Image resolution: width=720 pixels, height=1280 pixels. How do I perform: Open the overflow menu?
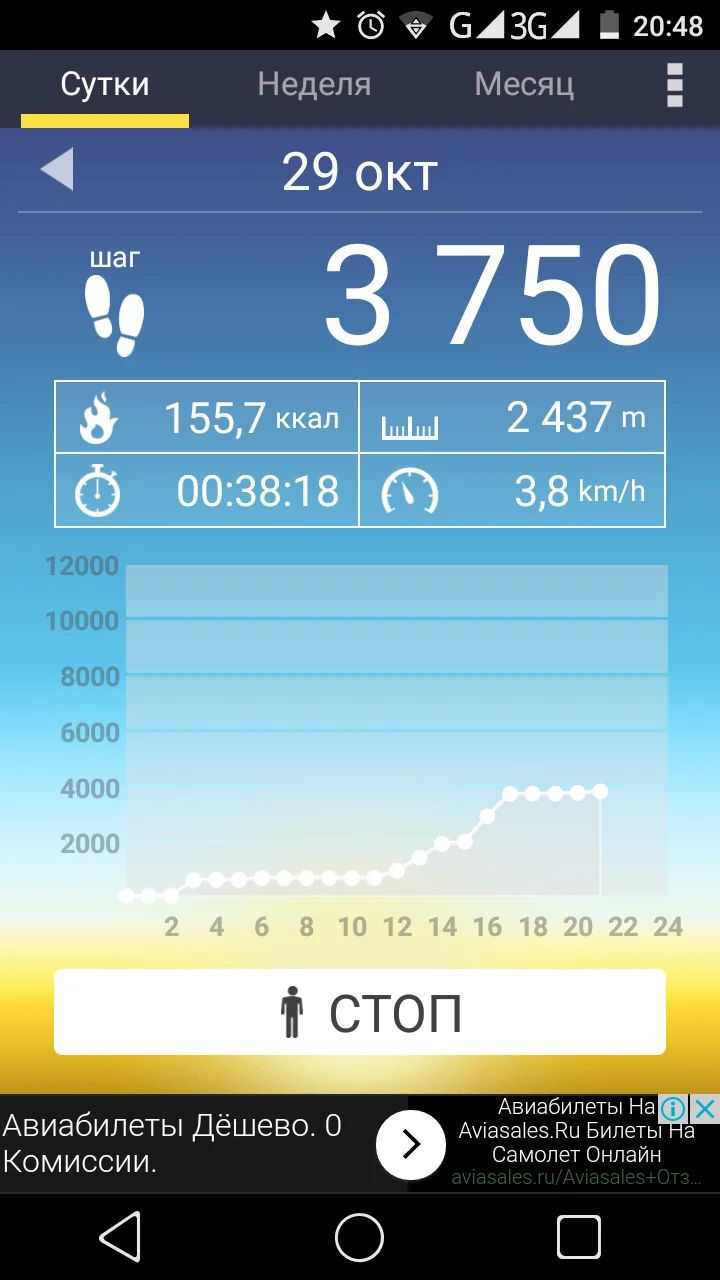[675, 85]
